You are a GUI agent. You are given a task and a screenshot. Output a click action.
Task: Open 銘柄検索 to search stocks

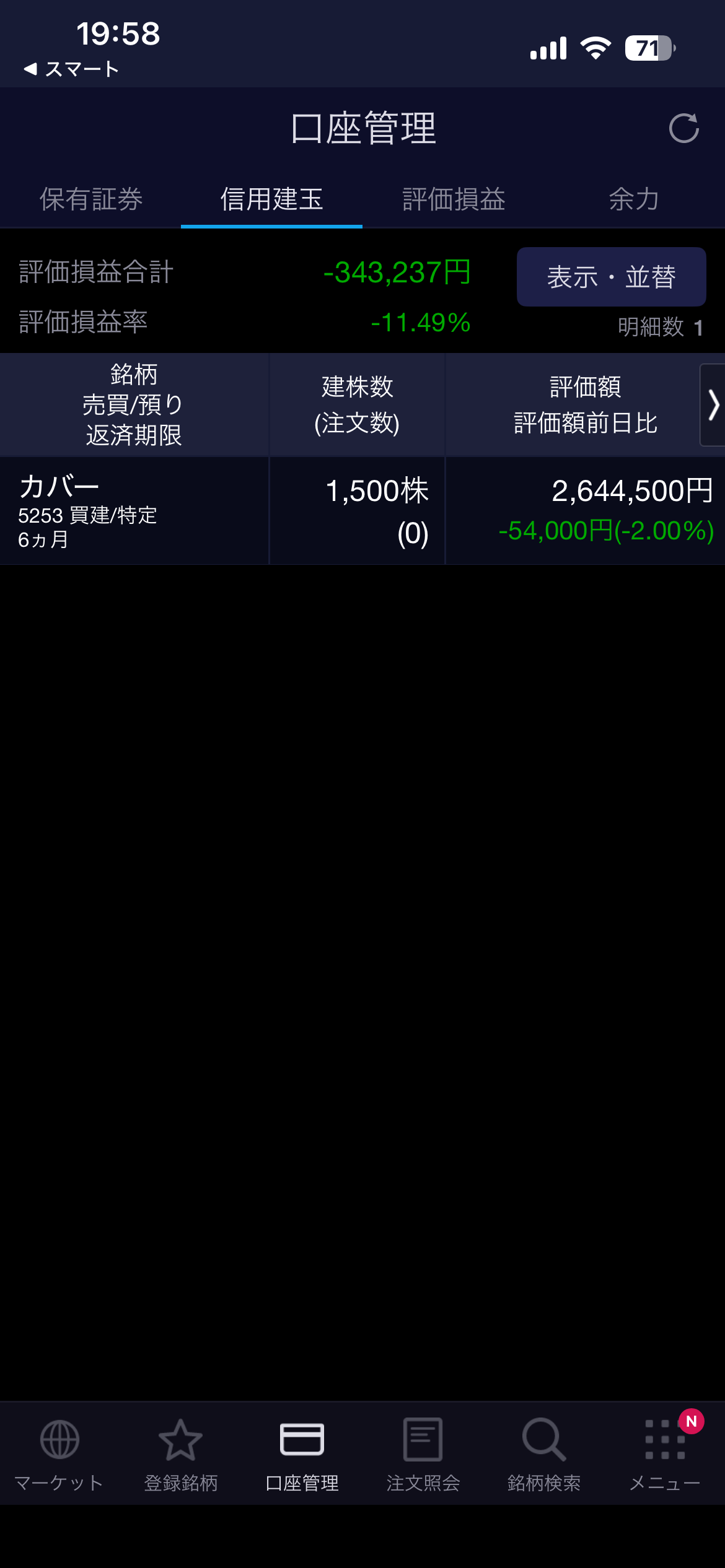click(543, 1454)
